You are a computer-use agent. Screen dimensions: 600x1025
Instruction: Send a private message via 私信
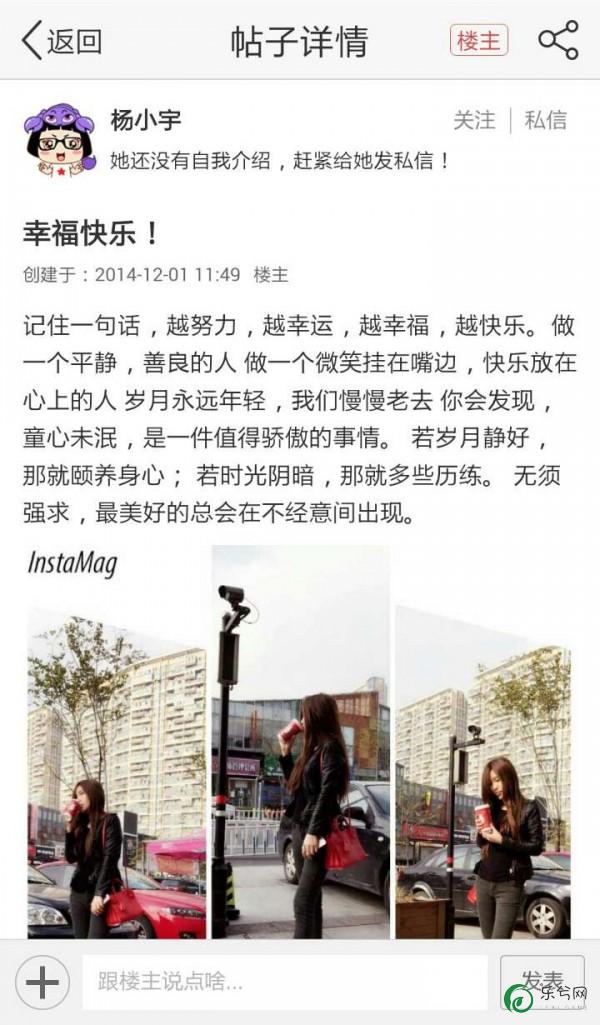546,120
